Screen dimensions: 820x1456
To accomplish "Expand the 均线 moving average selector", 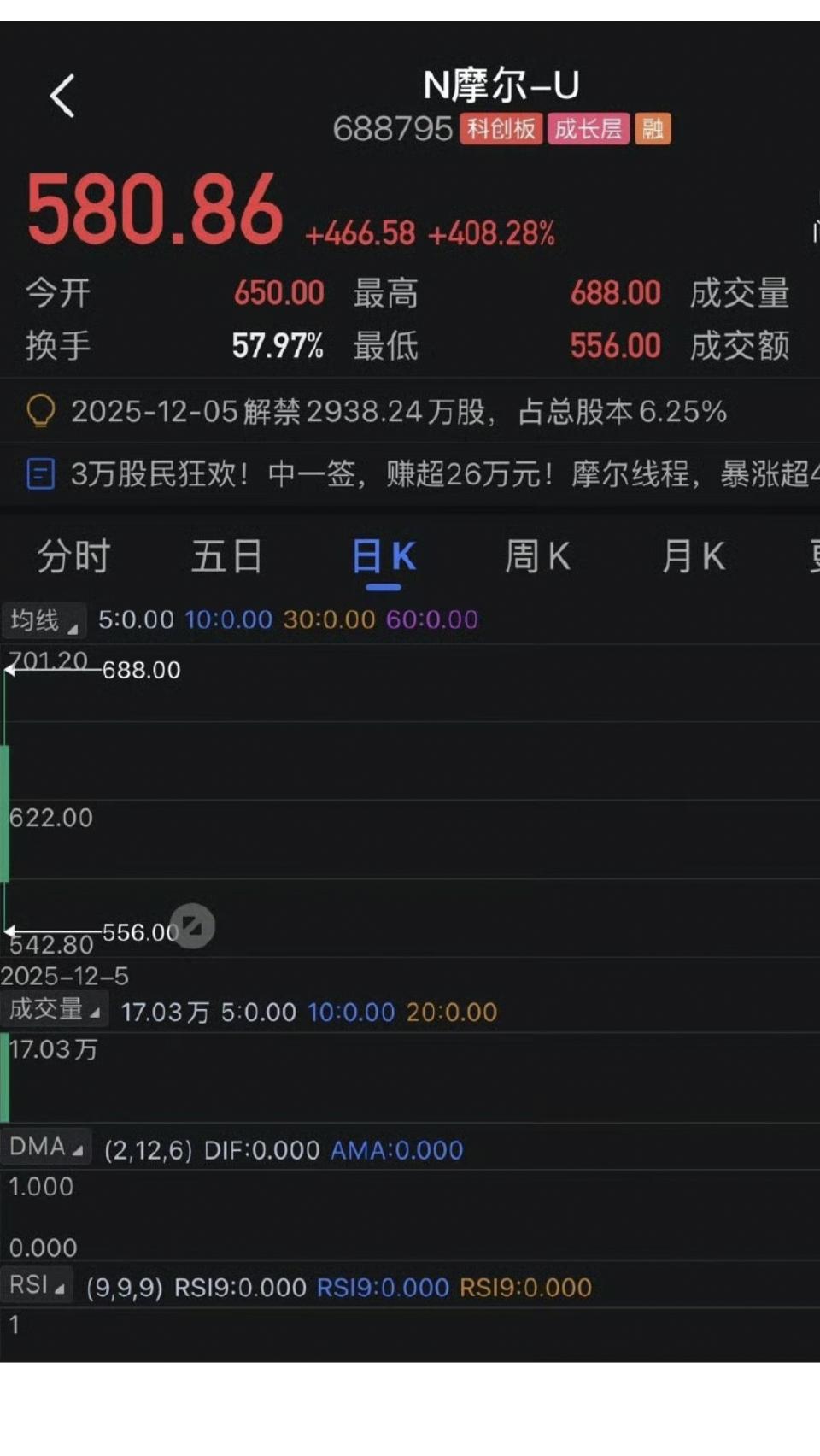I will pyautogui.click(x=44, y=620).
